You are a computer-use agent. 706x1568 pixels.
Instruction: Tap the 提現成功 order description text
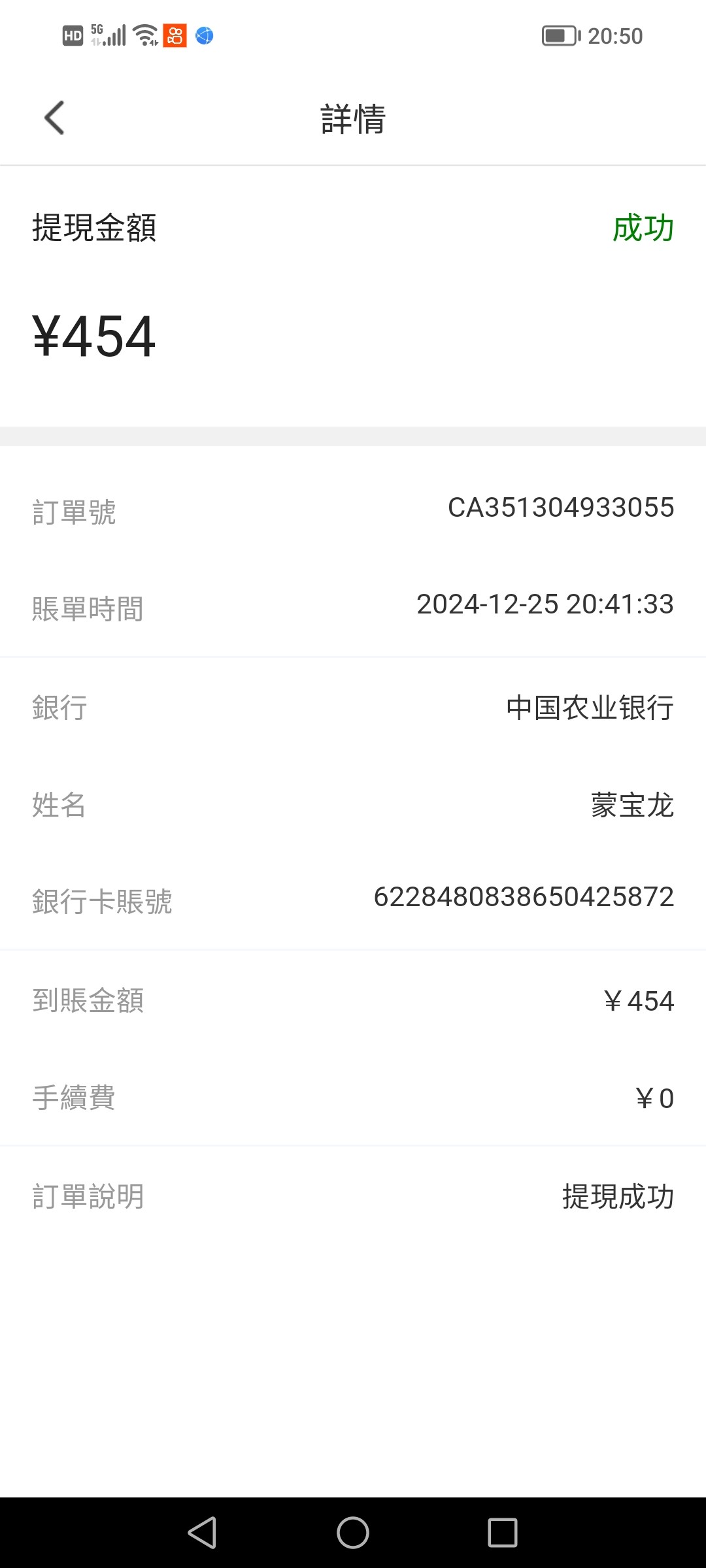[x=617, y=1196]
